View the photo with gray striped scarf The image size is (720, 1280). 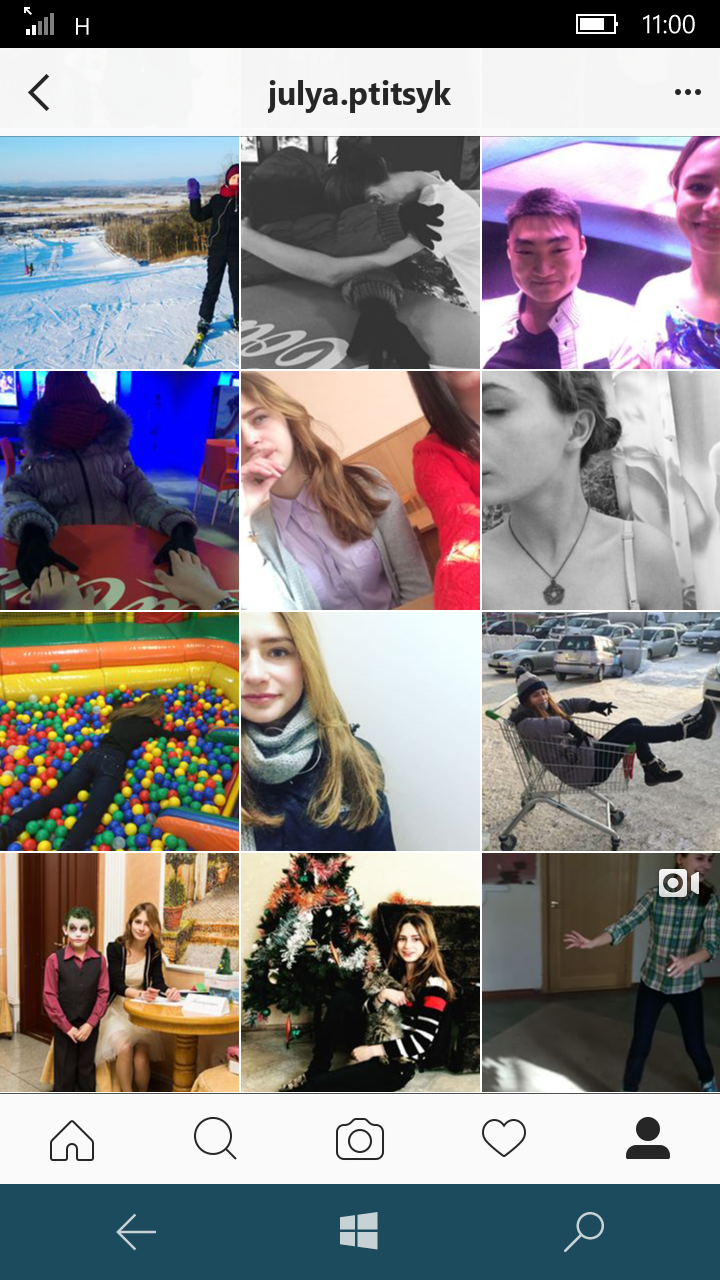tap(360, 731)
